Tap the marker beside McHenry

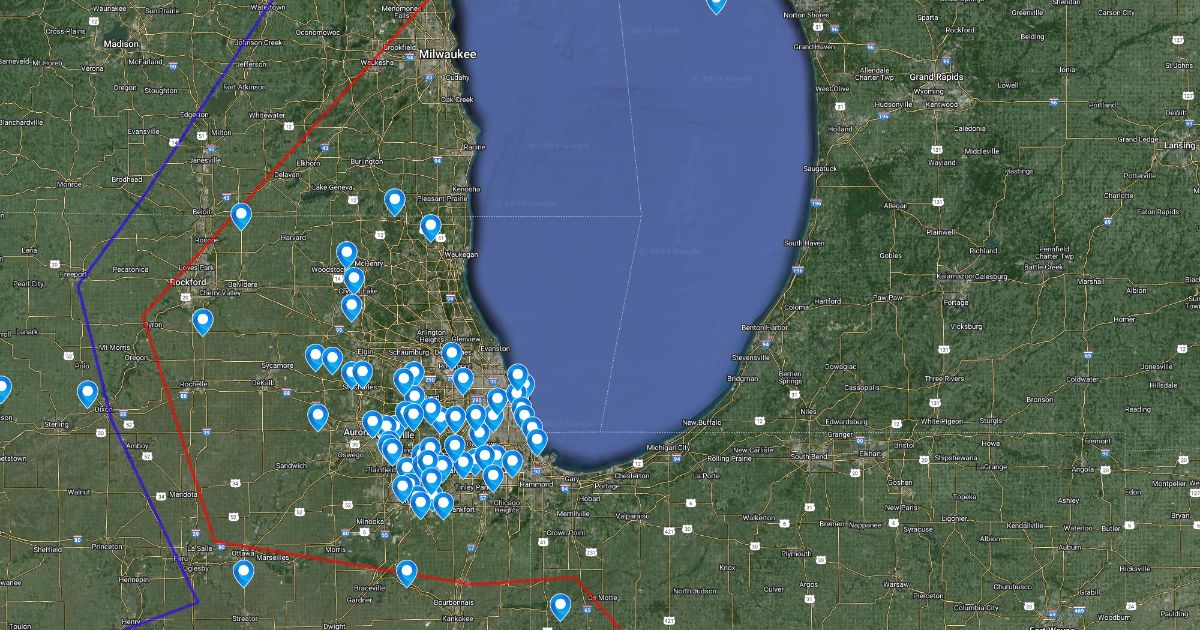(346, 254)
